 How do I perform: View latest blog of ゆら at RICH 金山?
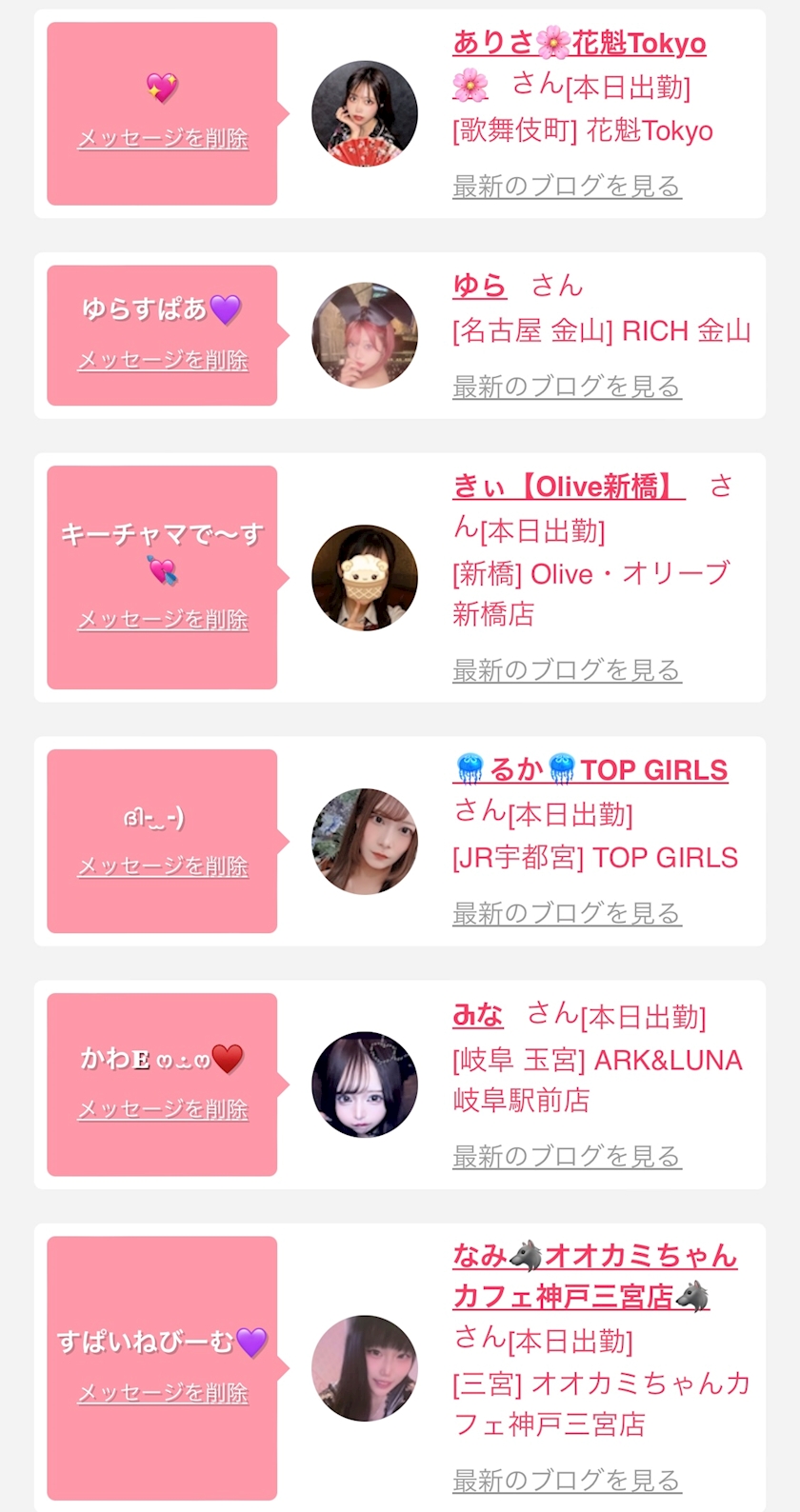click(567, 387)
